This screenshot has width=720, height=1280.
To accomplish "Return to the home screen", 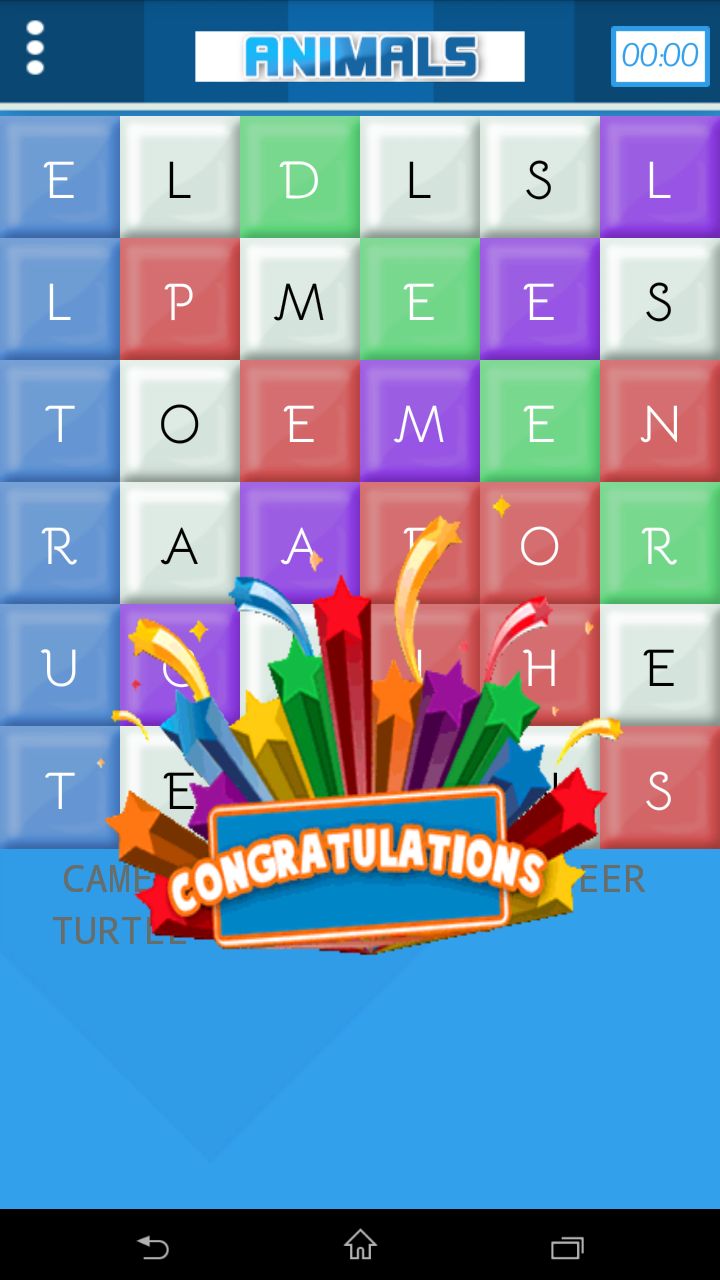I will click(360, 1246).
